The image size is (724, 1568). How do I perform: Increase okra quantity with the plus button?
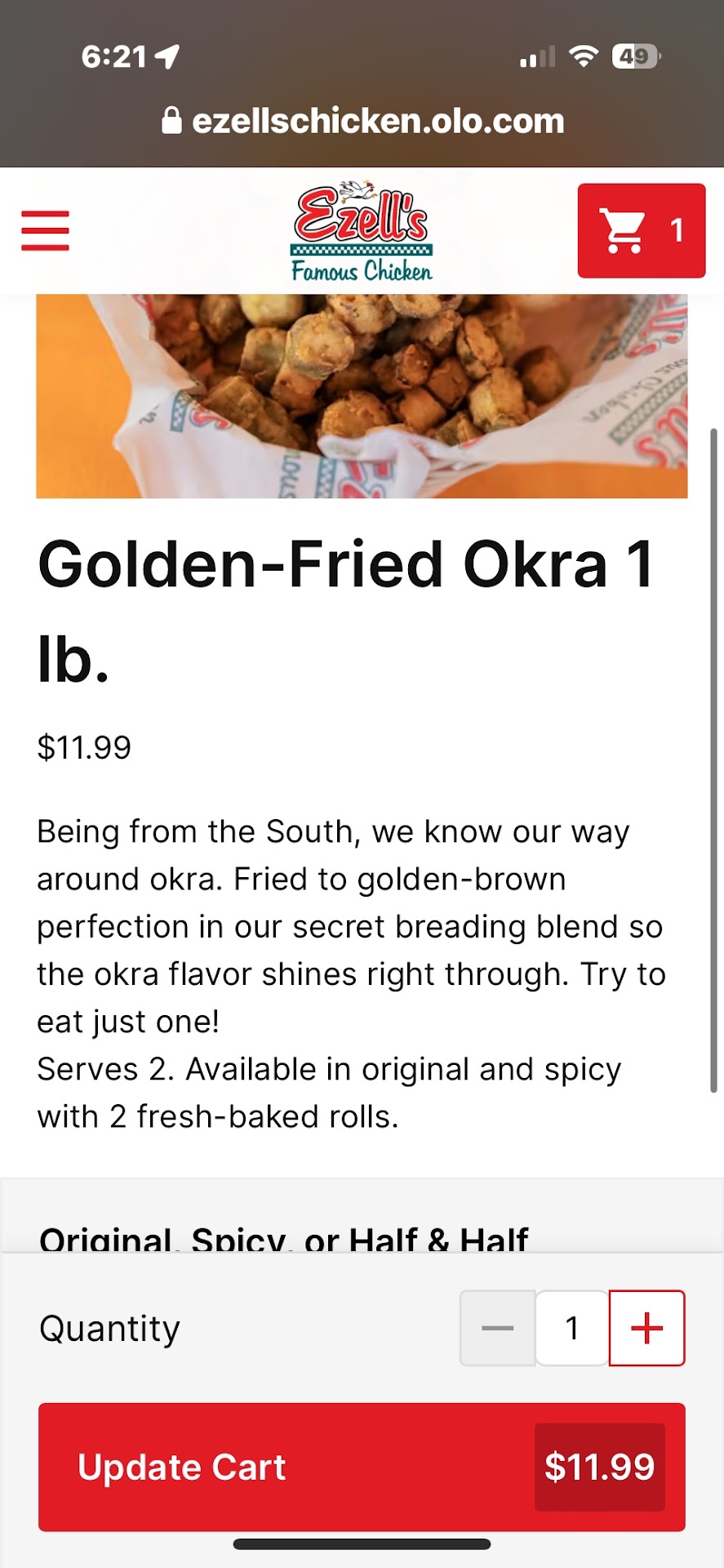point(646,1328)
